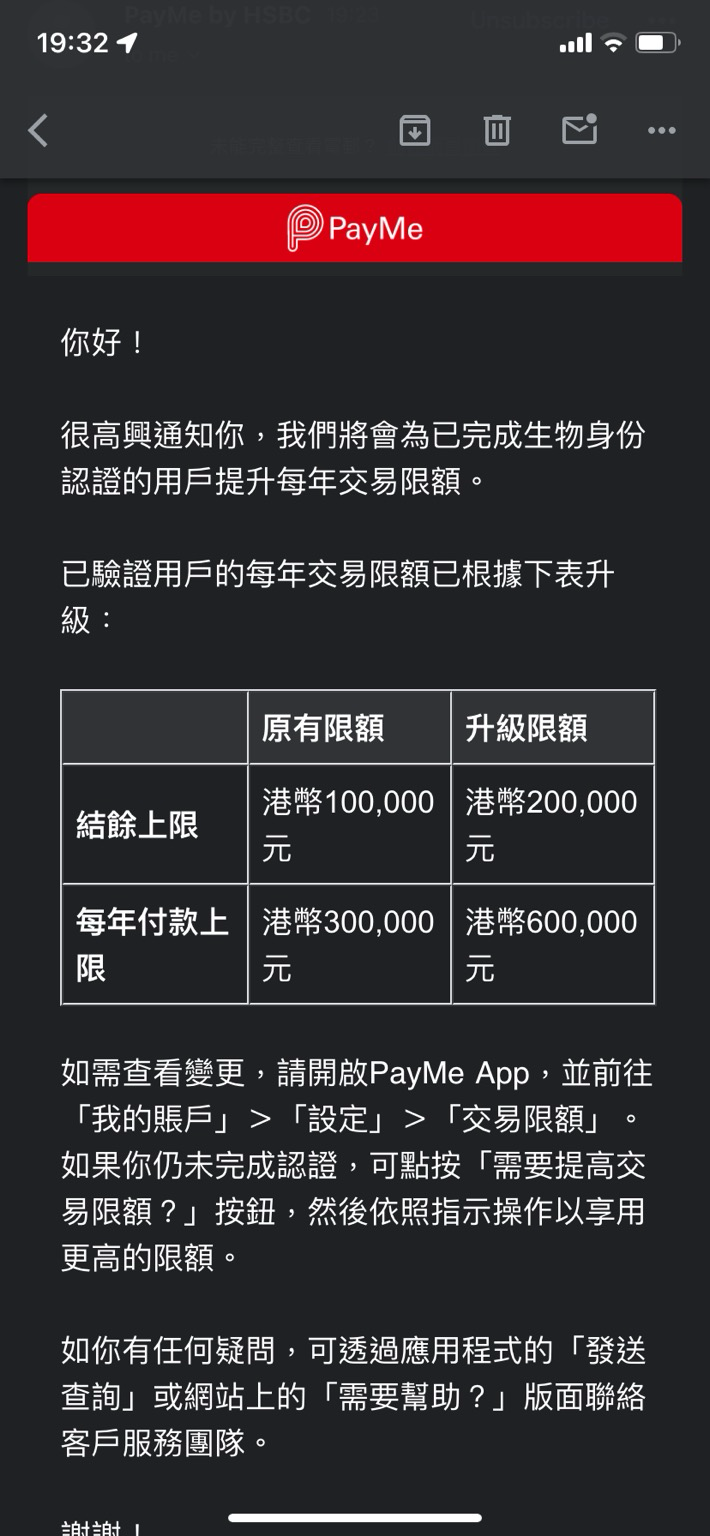Delete this email with the trash icon
710x1536 pixels.
point(497,130)
